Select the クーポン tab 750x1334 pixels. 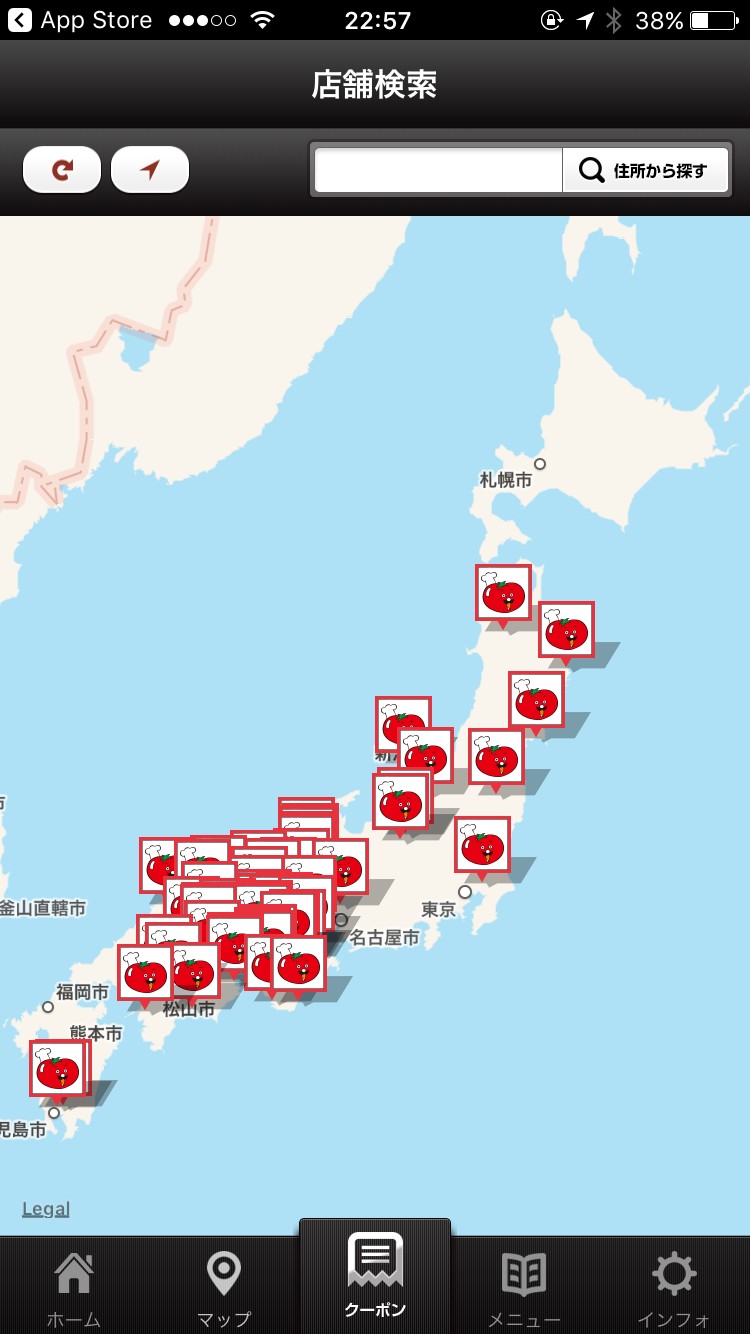(375, 1280)
